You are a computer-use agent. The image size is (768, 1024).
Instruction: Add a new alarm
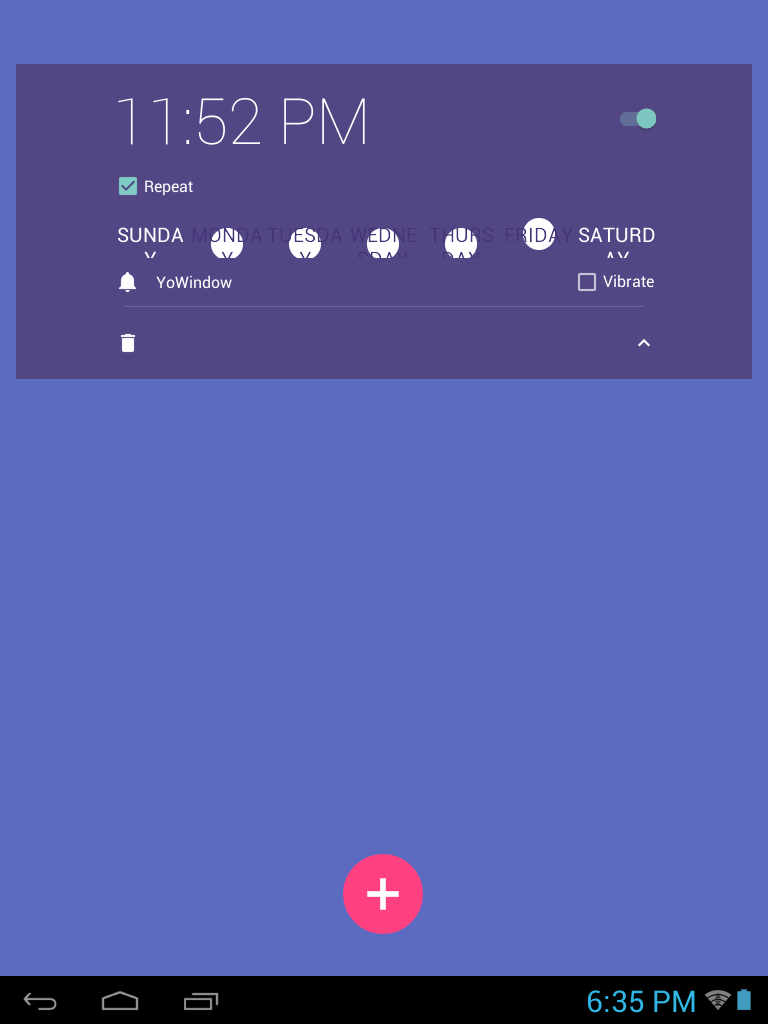coord(383,894)
